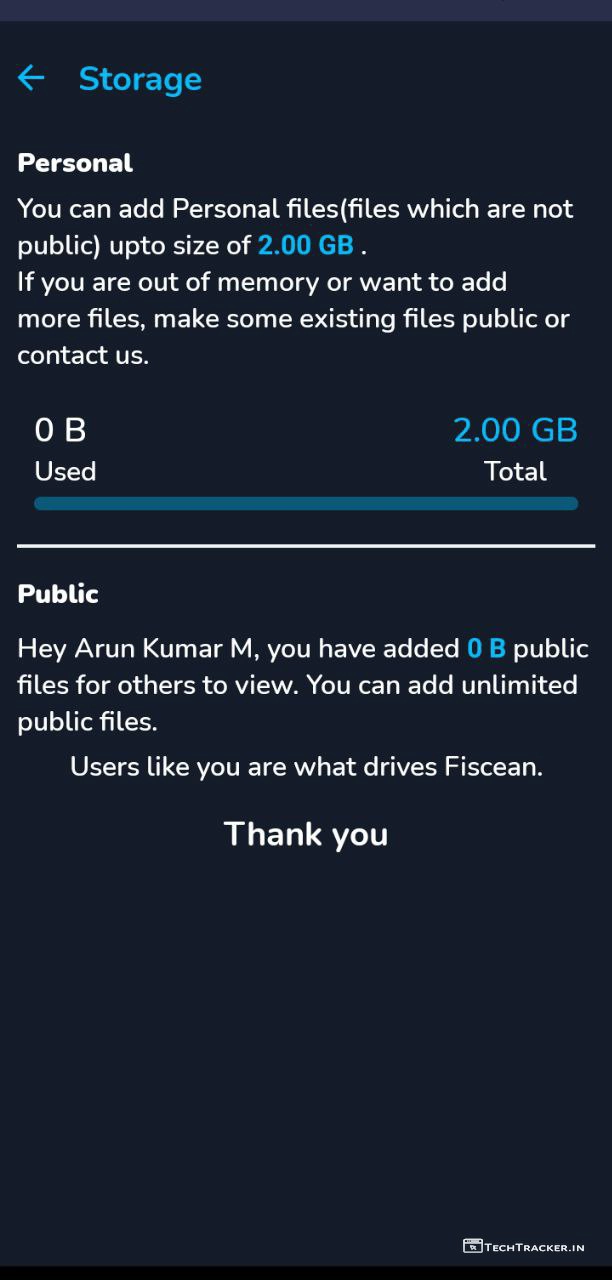This screenshot has height=1280, width=612.
Task: Go back from the Storage screen
Action: (x=31, y=78)
